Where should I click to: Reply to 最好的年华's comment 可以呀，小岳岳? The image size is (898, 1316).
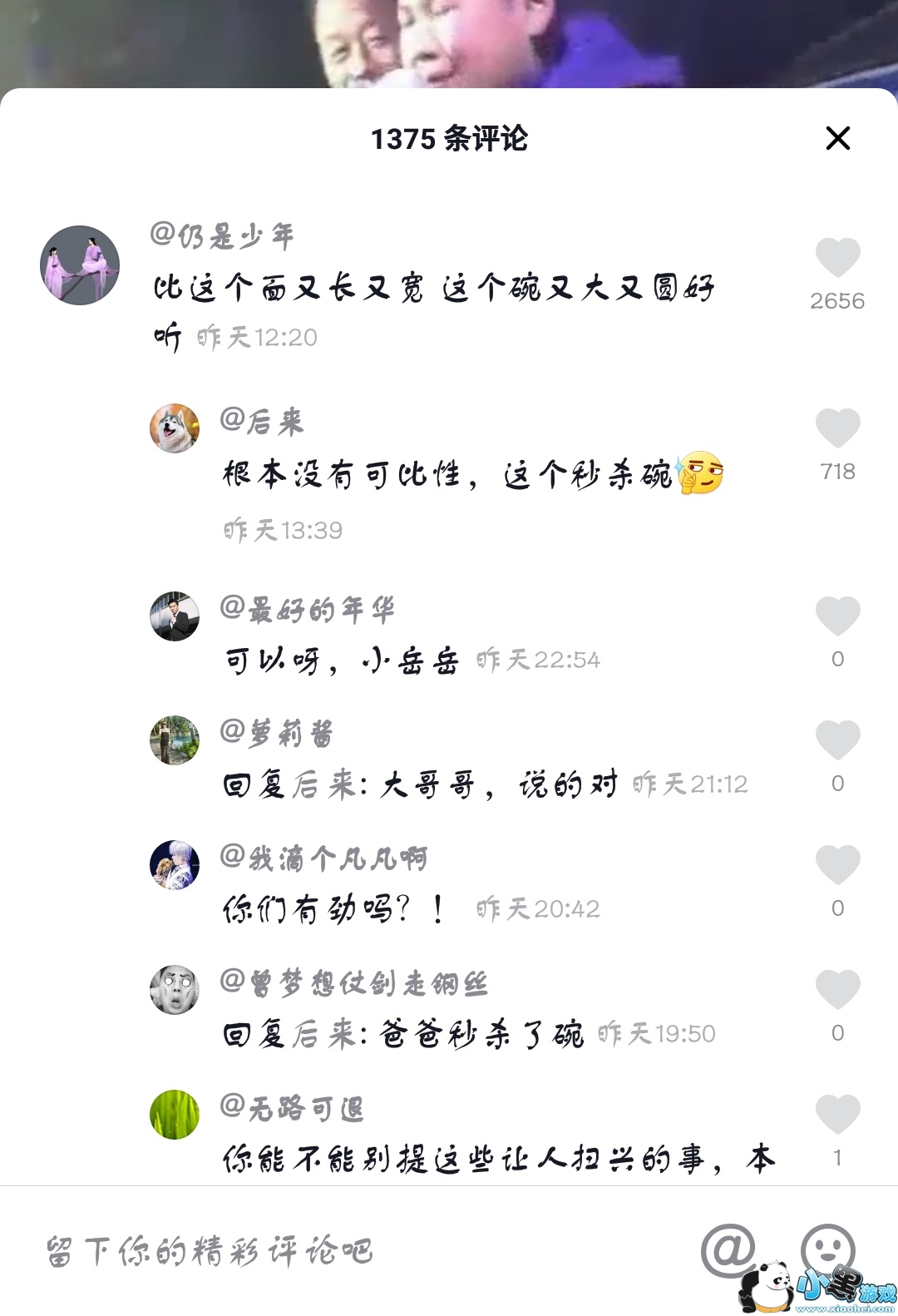[341, 660]
